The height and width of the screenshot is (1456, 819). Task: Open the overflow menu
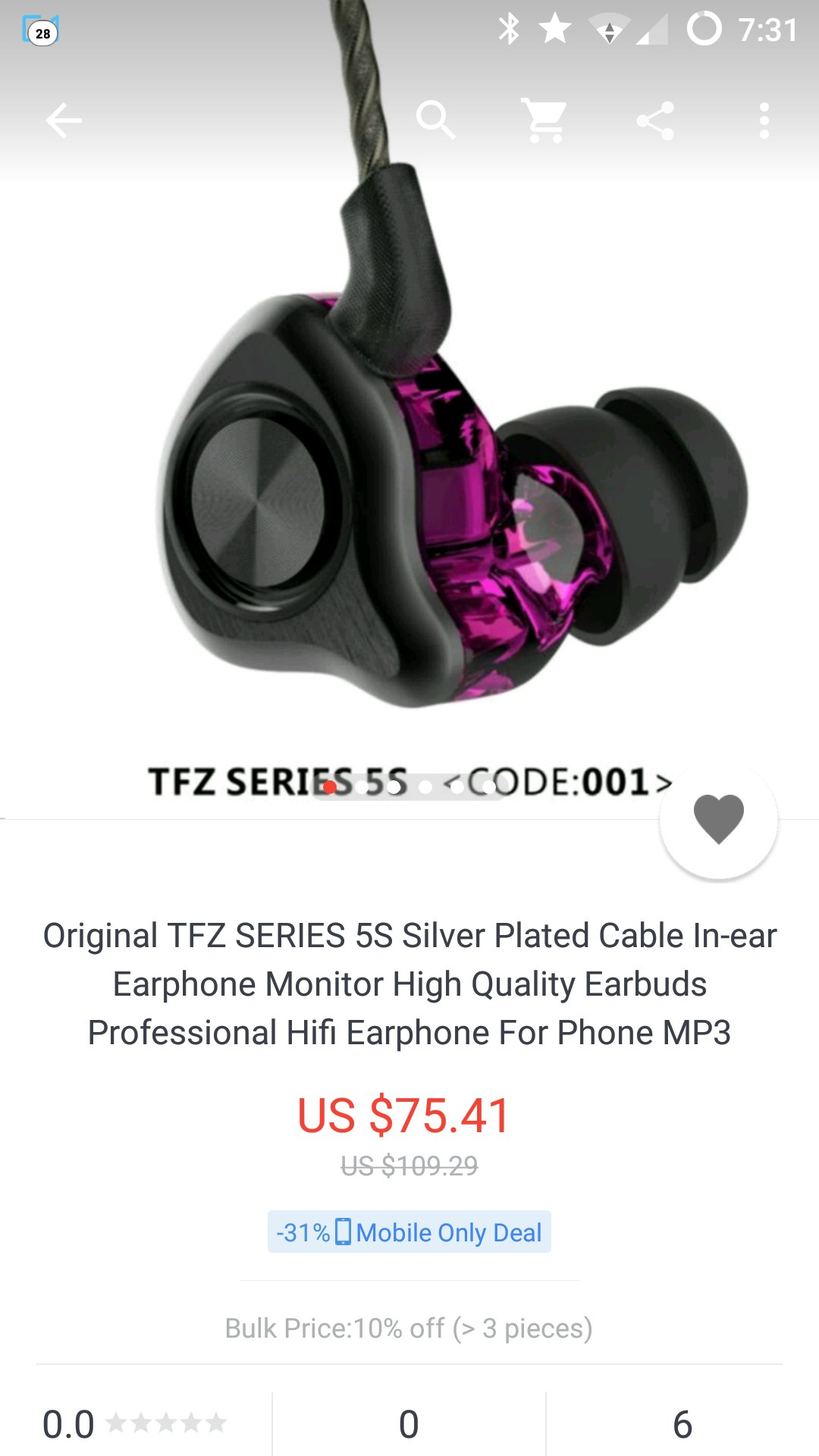764,121
